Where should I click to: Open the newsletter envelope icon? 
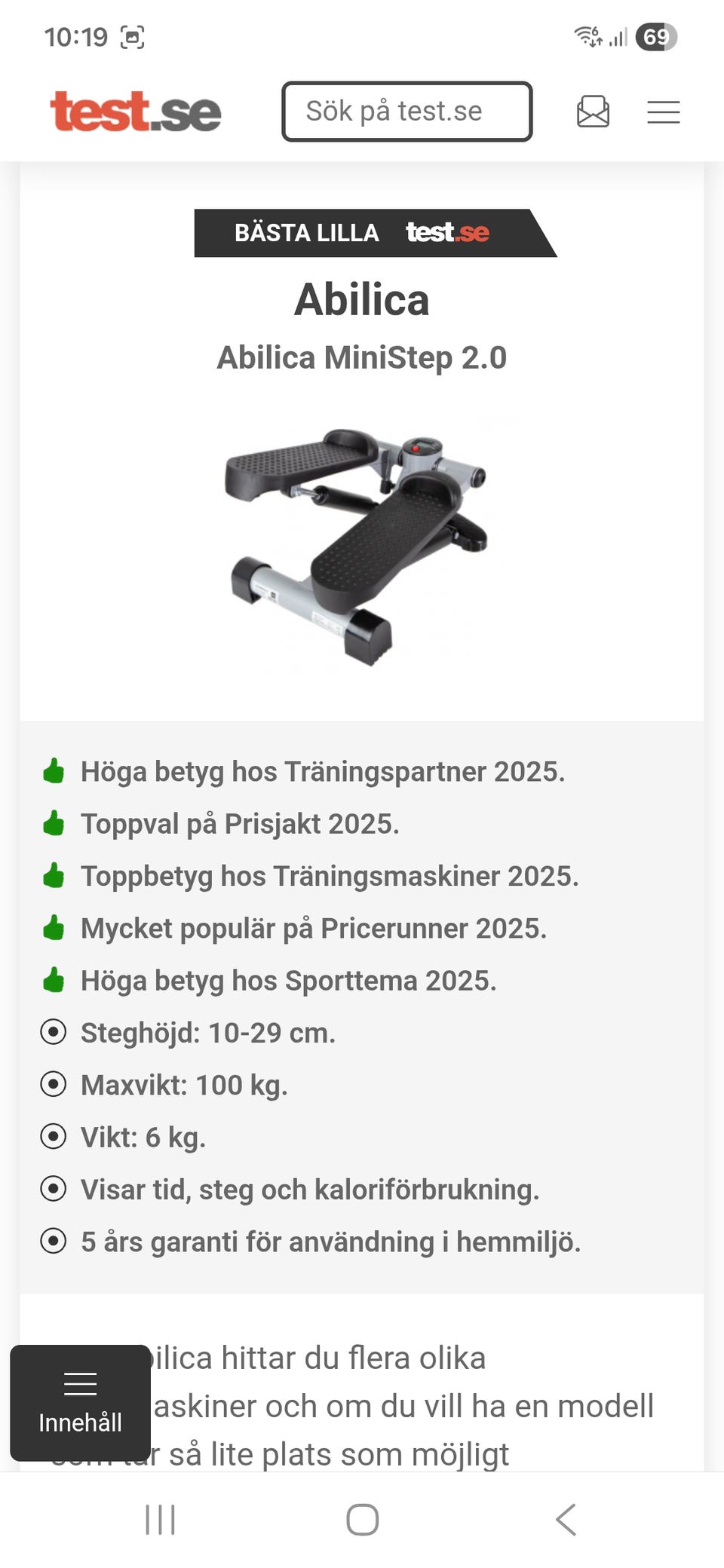coord(593,112)
